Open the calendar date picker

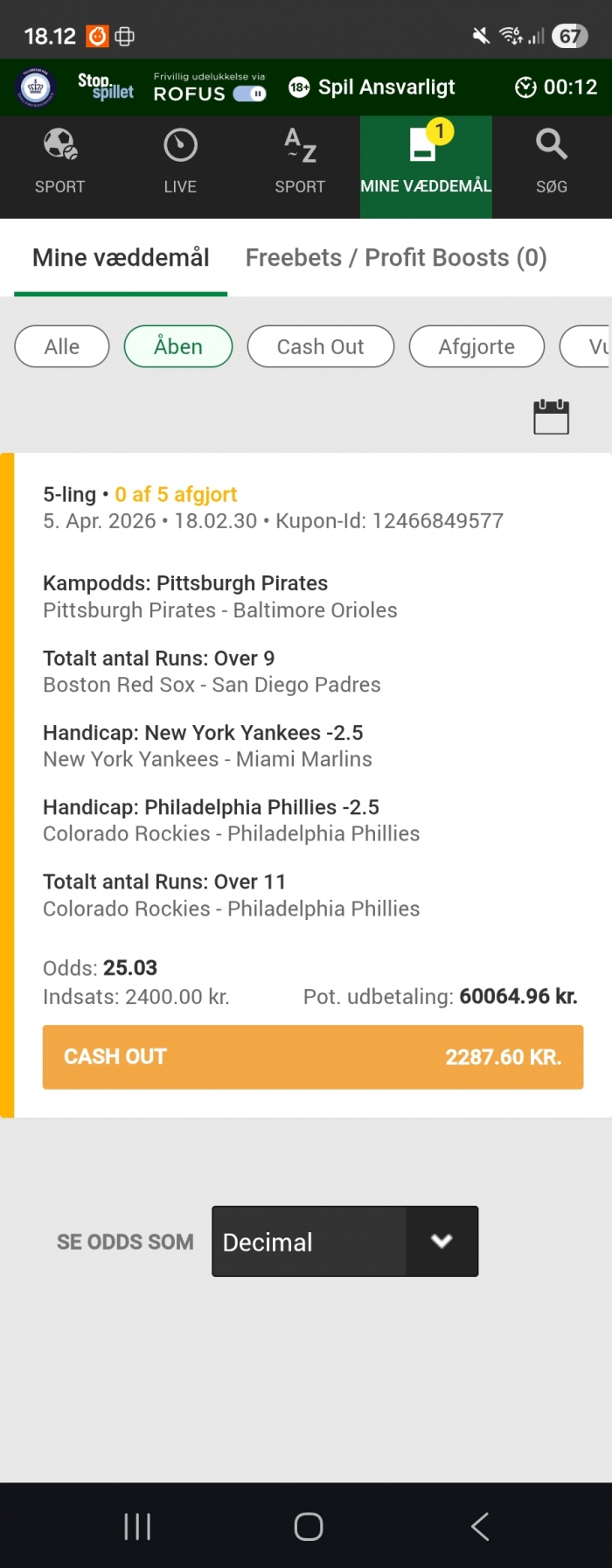point(551,417)
